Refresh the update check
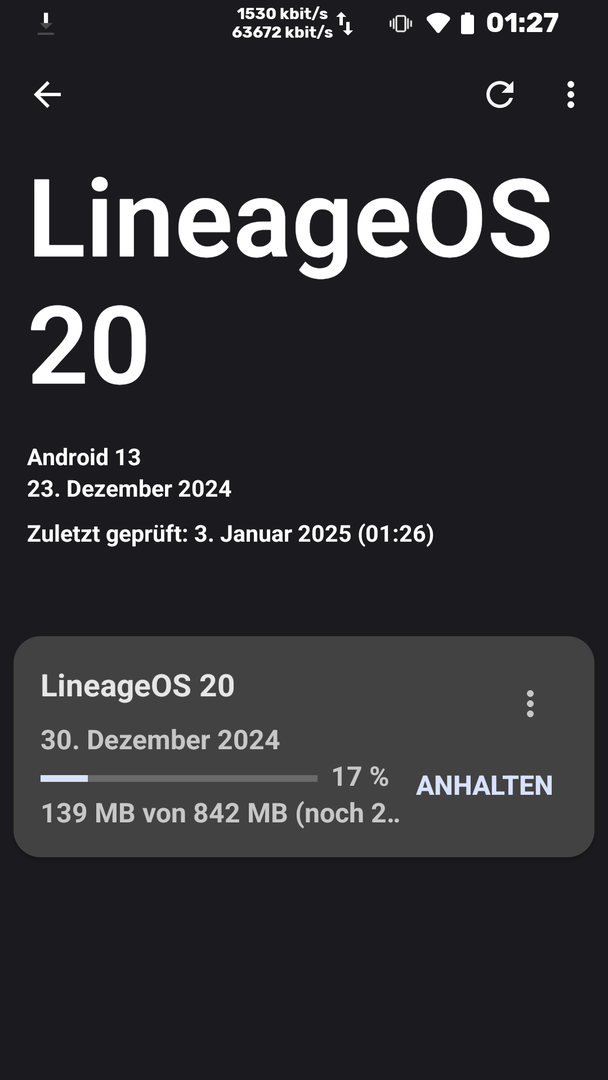Screen dimensions: 608x1080 pos(499,95)
